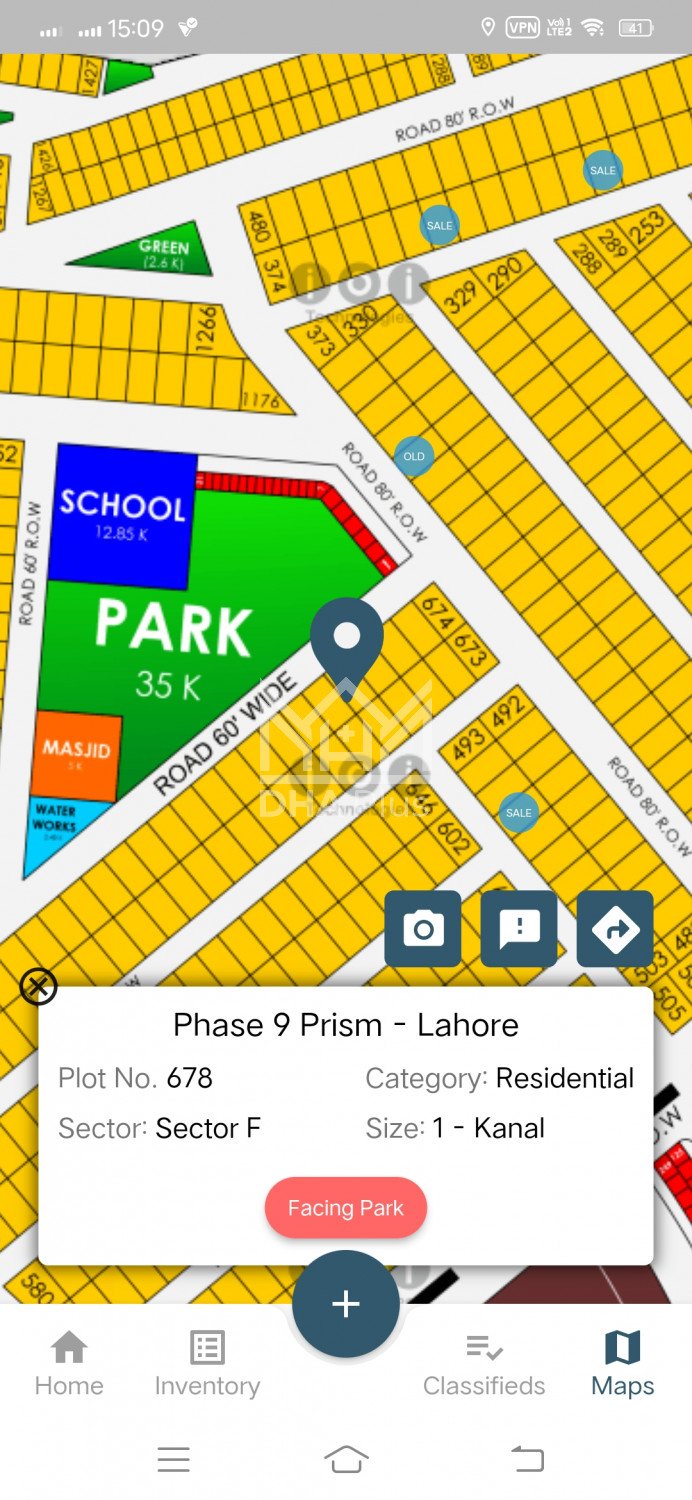Switch to the Inventory tab
Viewport: 692px width, 1500px height.
pos(207,1364)
